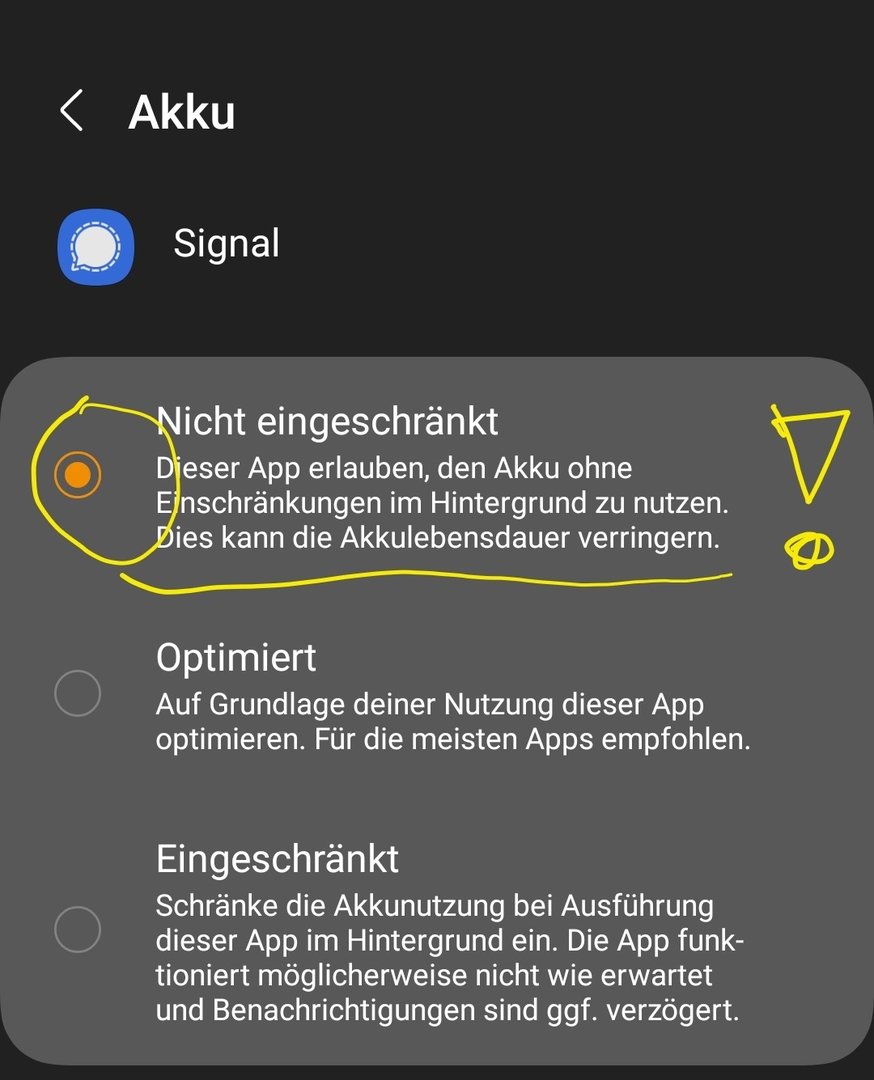Choose the Optimiert battery option
Image resolution: width=874 pixels, height=1080 pixels.
pyautogui.click(x=78, y=693)
